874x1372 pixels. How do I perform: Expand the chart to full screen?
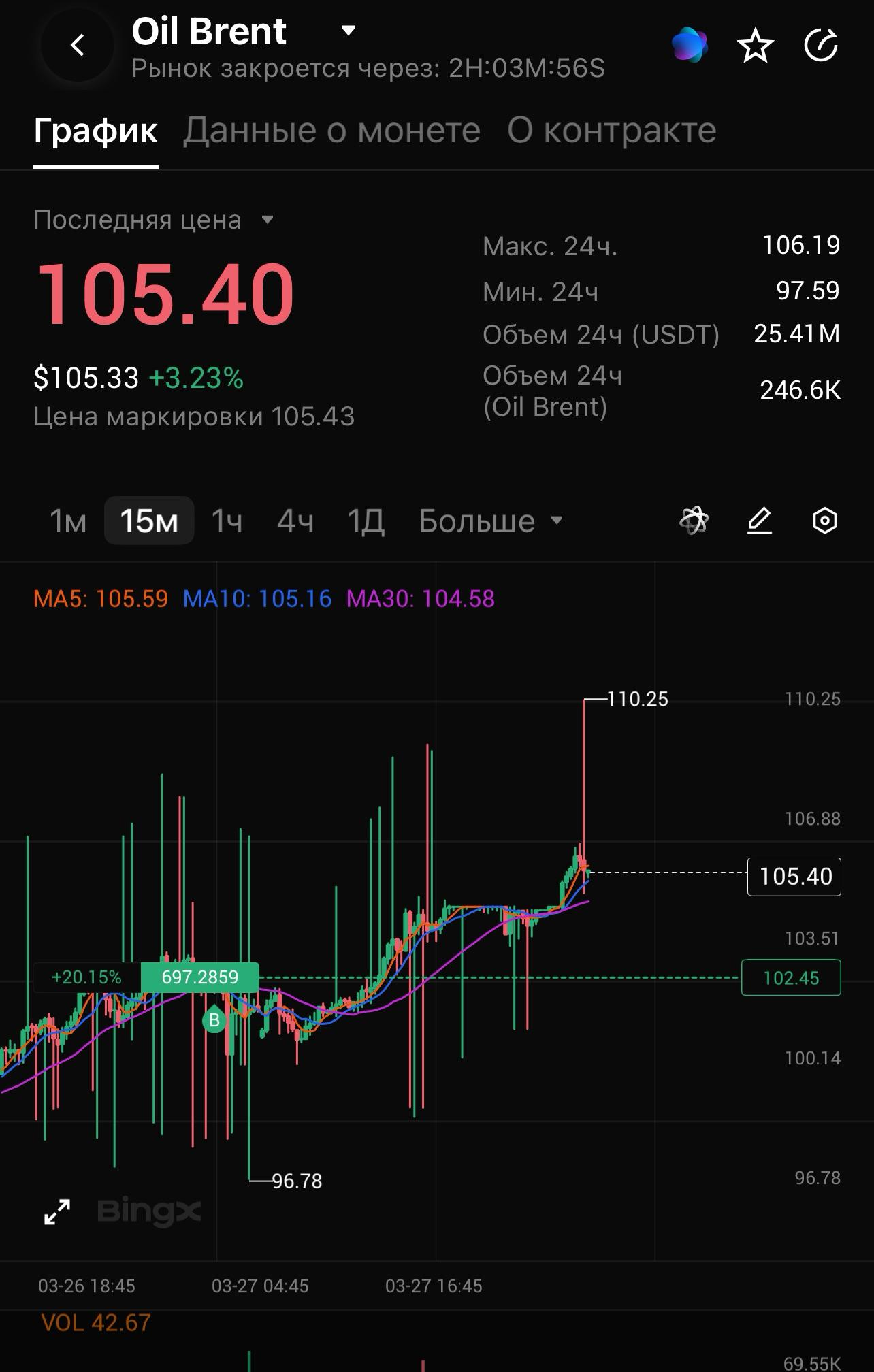point(57,1211)
